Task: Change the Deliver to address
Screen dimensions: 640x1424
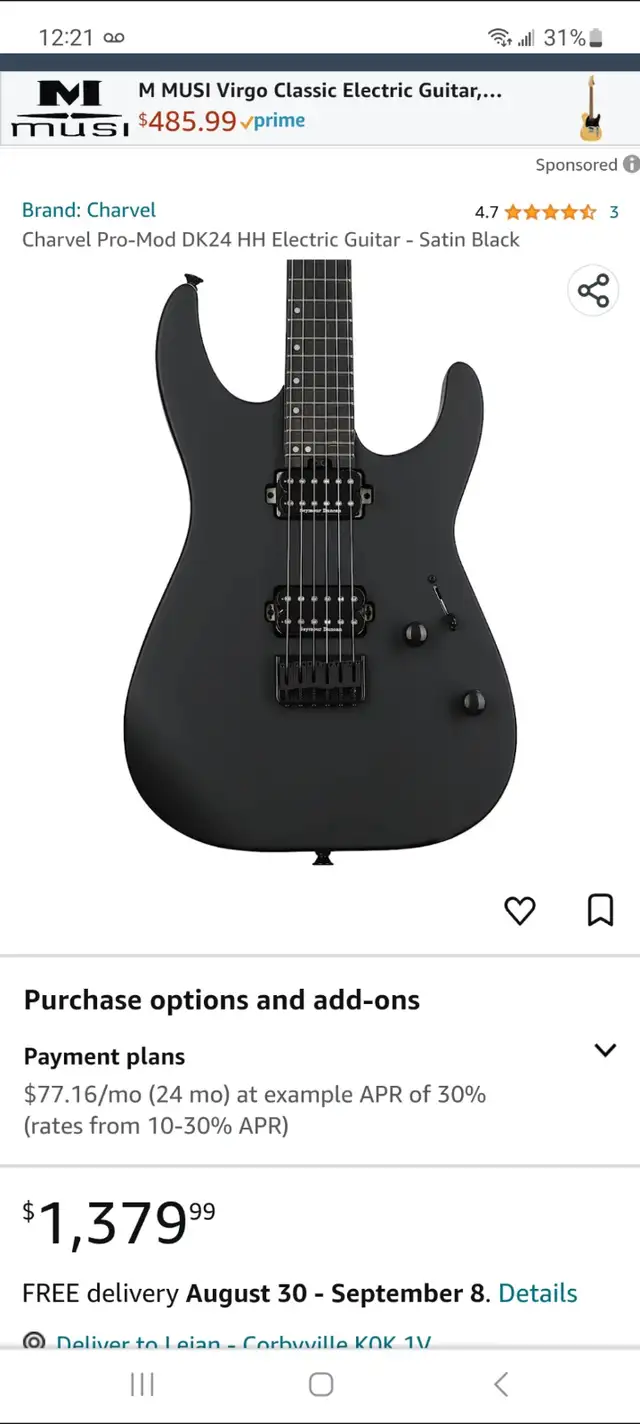Action: coord(240,1343)
